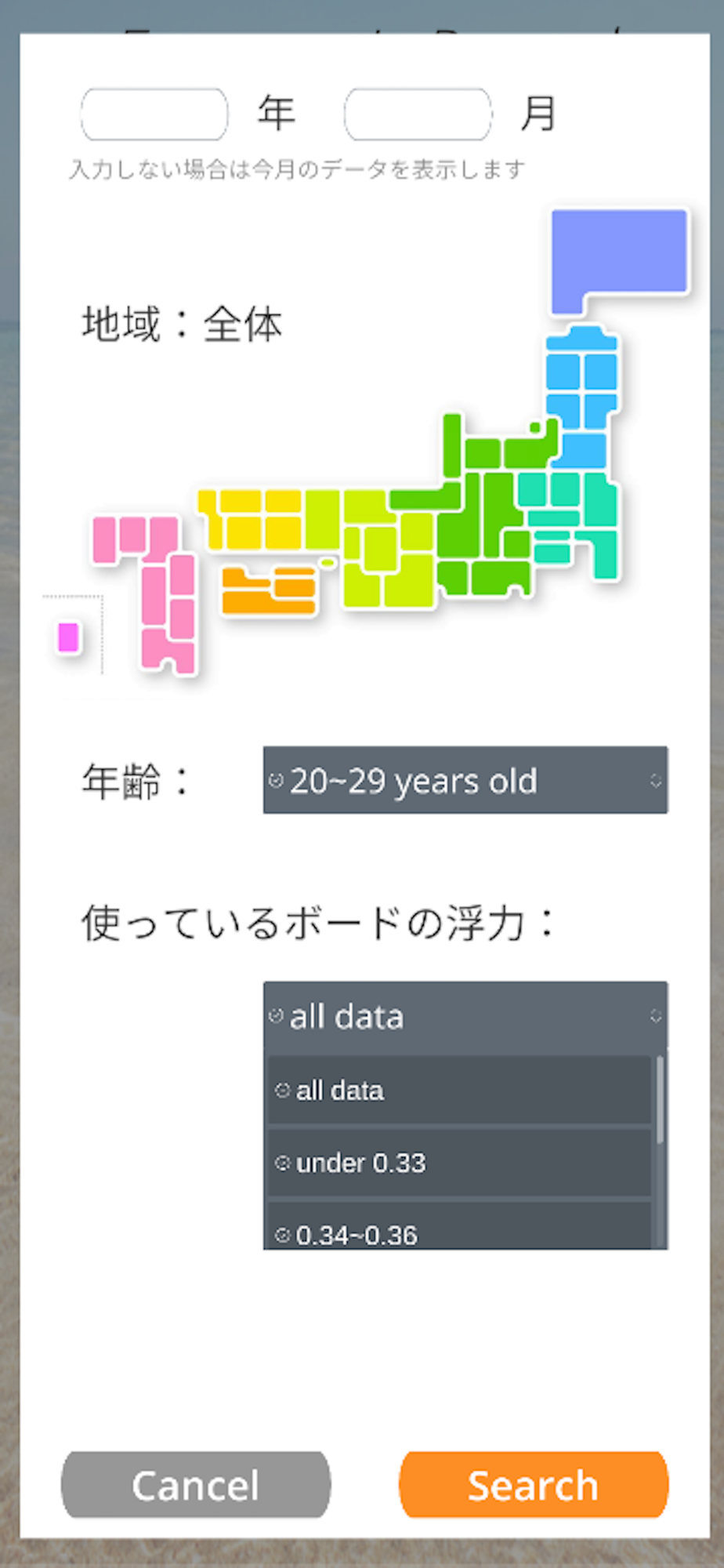The width and height of the screenshot is (724, 1568).
Task: Tap the month (月) input field
Action: point(418,114)
